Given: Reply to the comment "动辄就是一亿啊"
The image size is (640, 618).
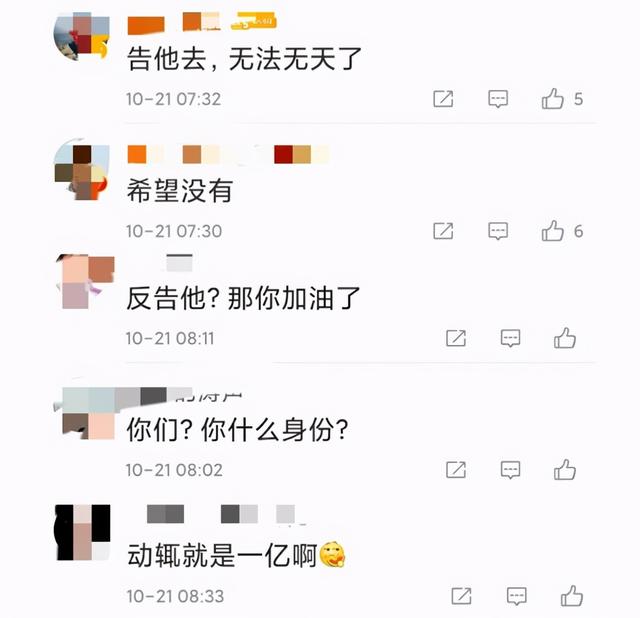Looking at the screenshot, I should tap(517, 596).
